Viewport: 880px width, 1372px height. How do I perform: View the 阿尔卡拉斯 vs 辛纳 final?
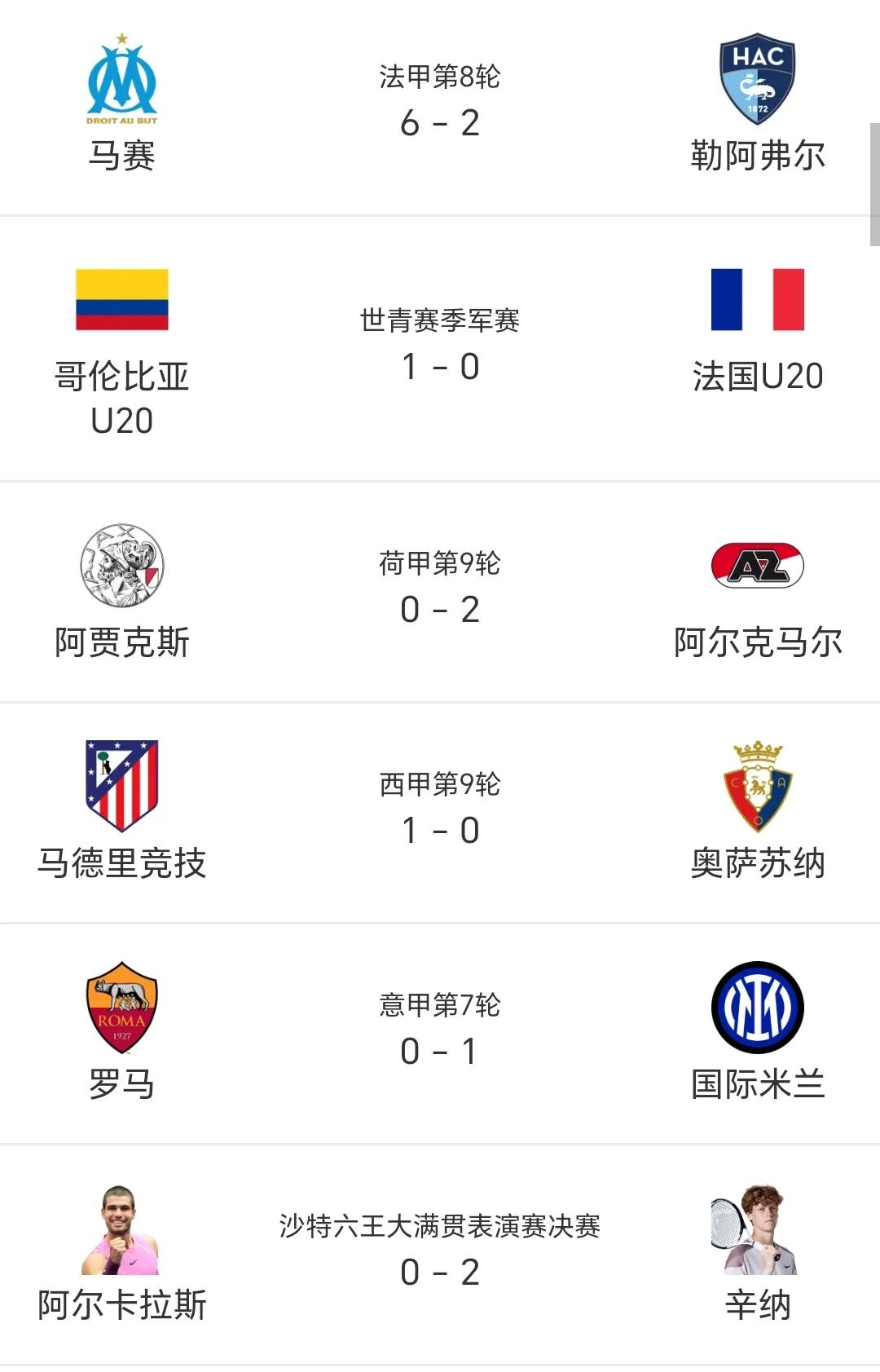440,1253
